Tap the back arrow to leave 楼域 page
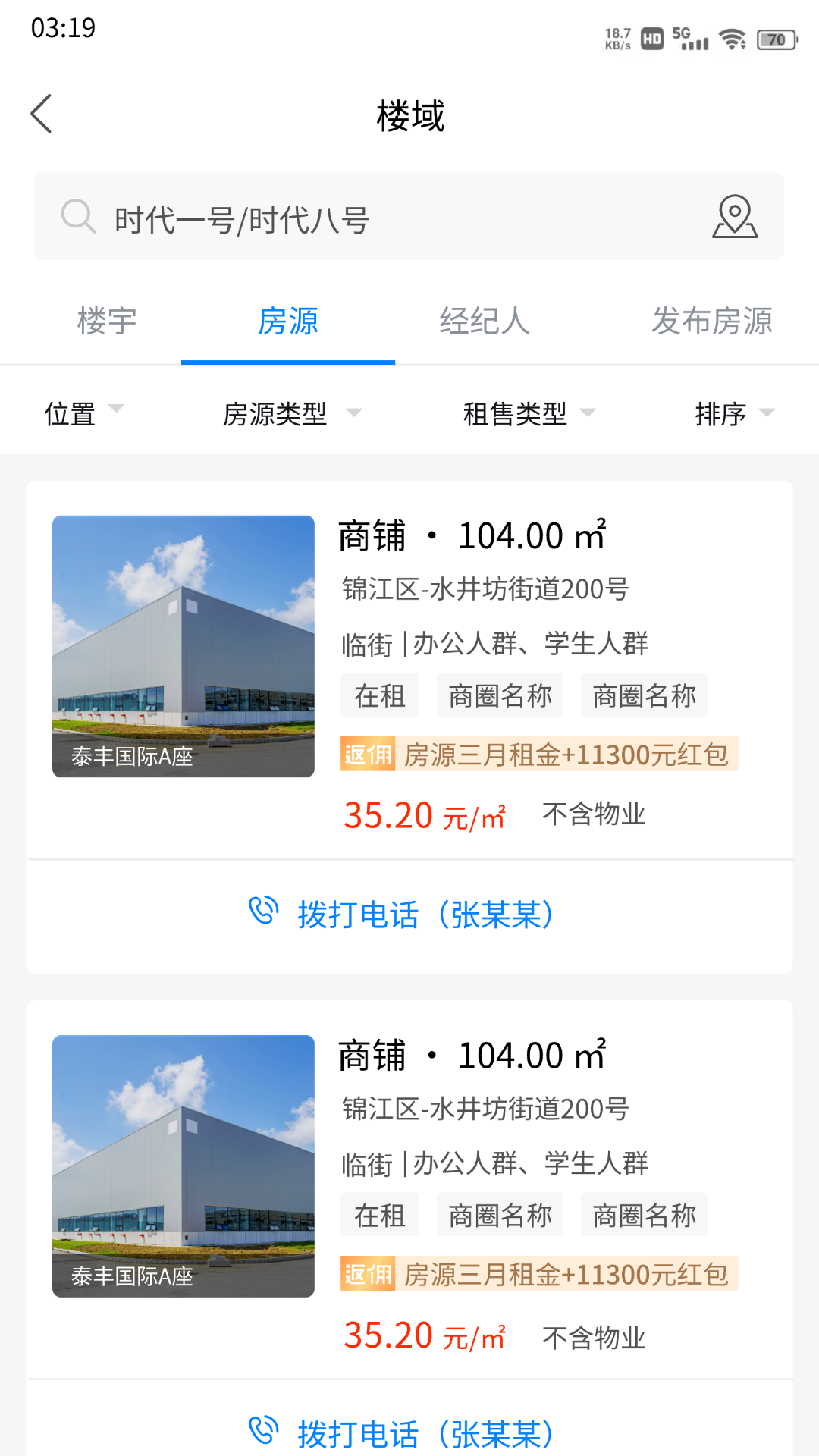Viewport: 819px width, 1456px height. pyautogui.click(x=42, y=114)
